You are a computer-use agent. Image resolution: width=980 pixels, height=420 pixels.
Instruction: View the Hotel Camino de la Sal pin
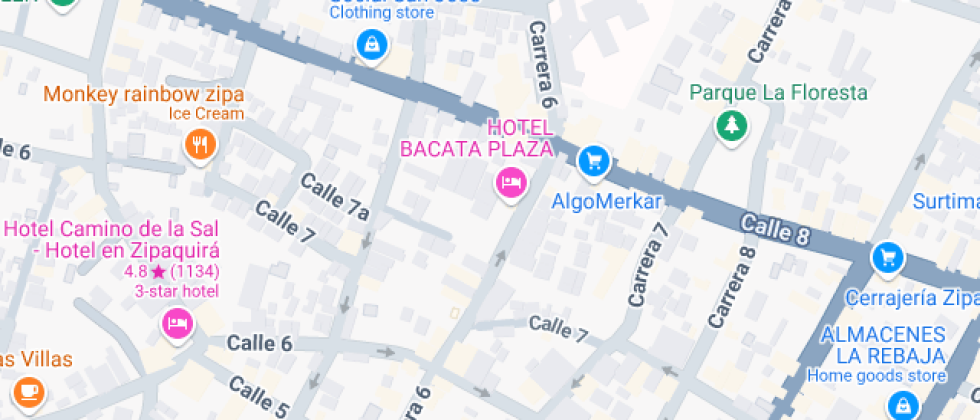(177, 323)
